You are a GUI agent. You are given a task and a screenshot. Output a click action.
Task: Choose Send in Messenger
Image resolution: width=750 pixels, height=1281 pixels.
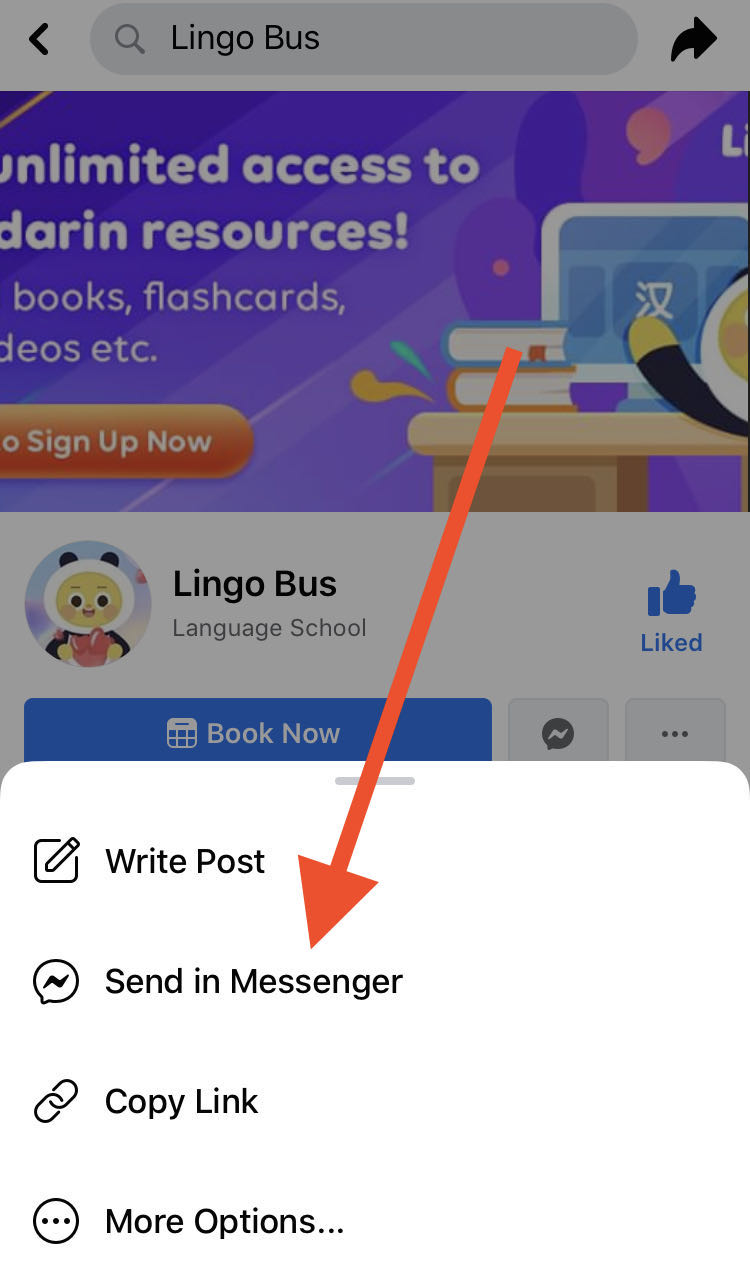coord(253,982)
